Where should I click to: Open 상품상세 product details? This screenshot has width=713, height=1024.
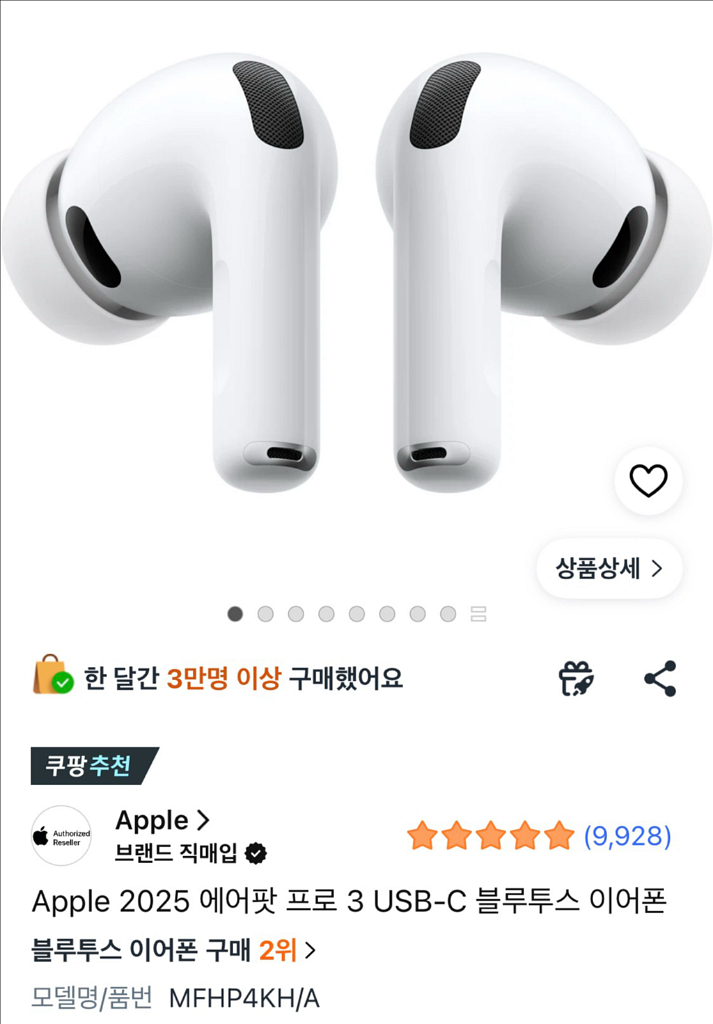pos(609,569)
